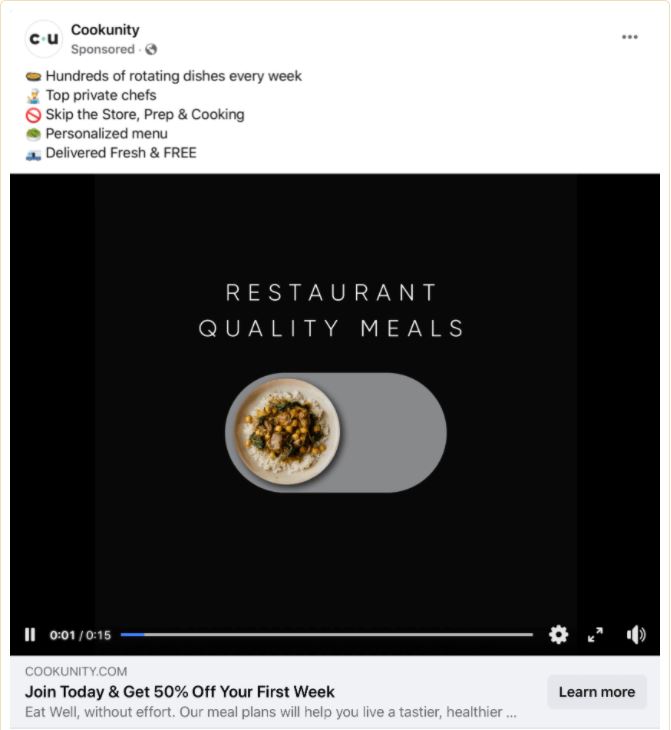The image size is (671, 730).
Task: Pause the video ad
Action: pos(30,635)
